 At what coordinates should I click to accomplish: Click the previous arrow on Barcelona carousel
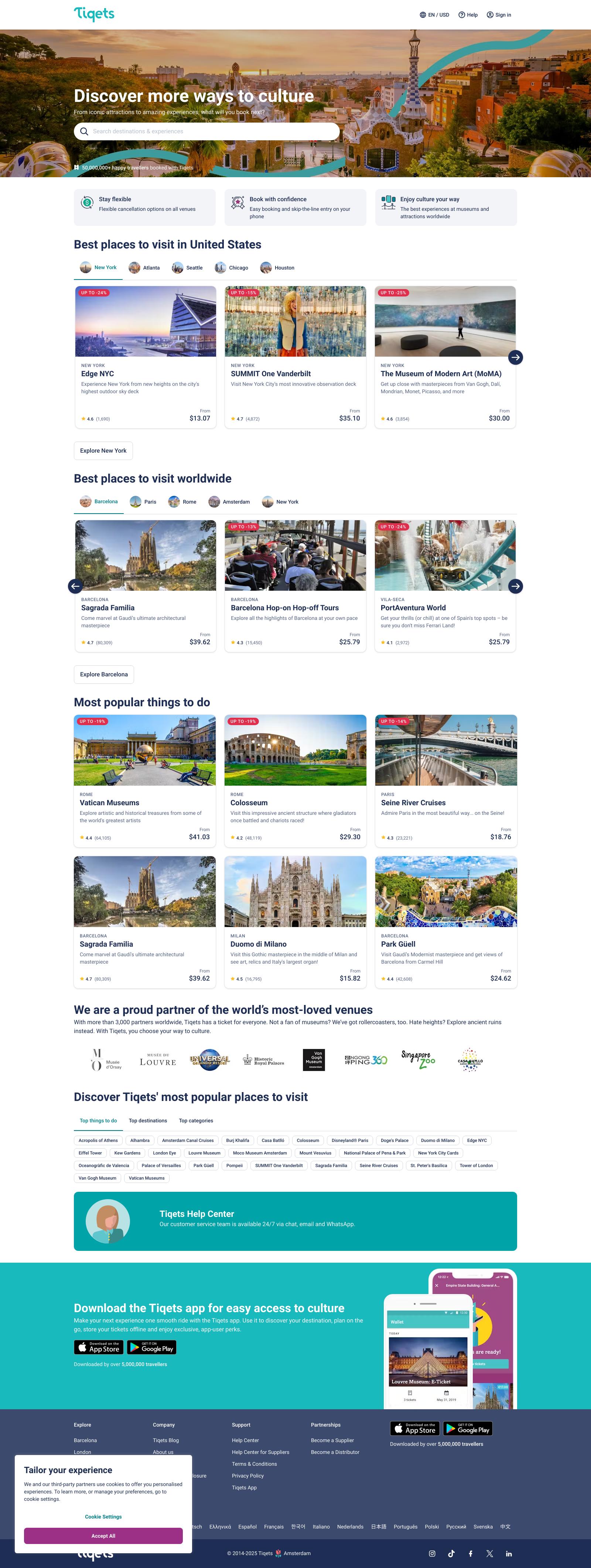[x=75, y=586]
